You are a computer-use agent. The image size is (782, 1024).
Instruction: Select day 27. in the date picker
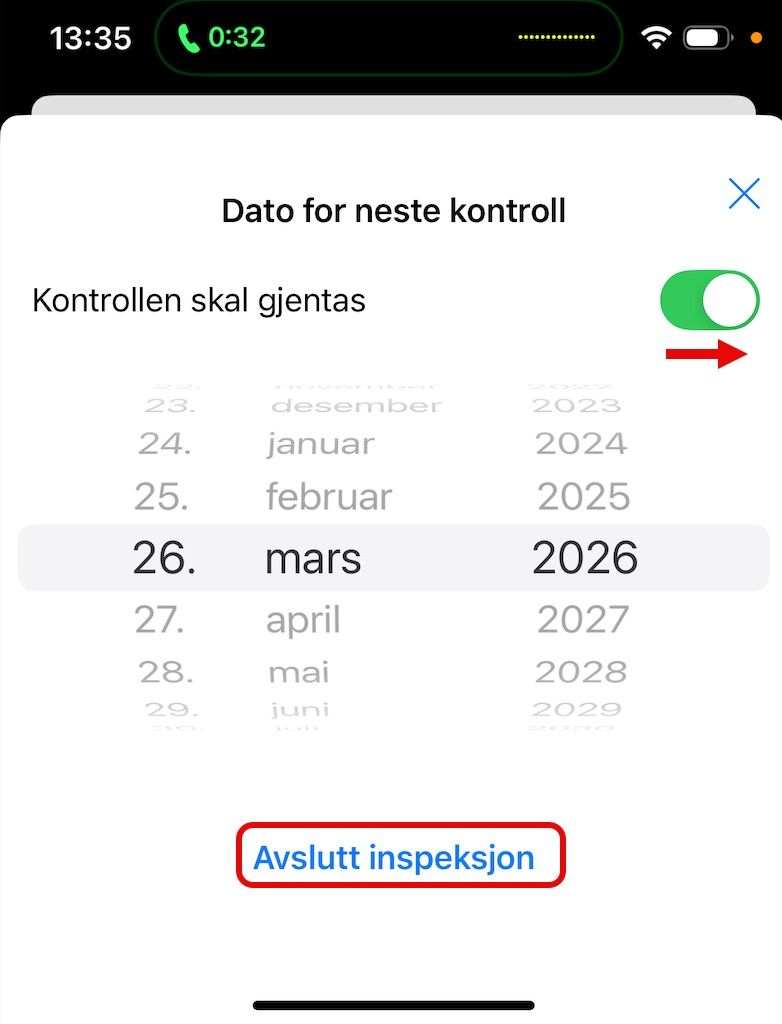[x=159, y=619]
